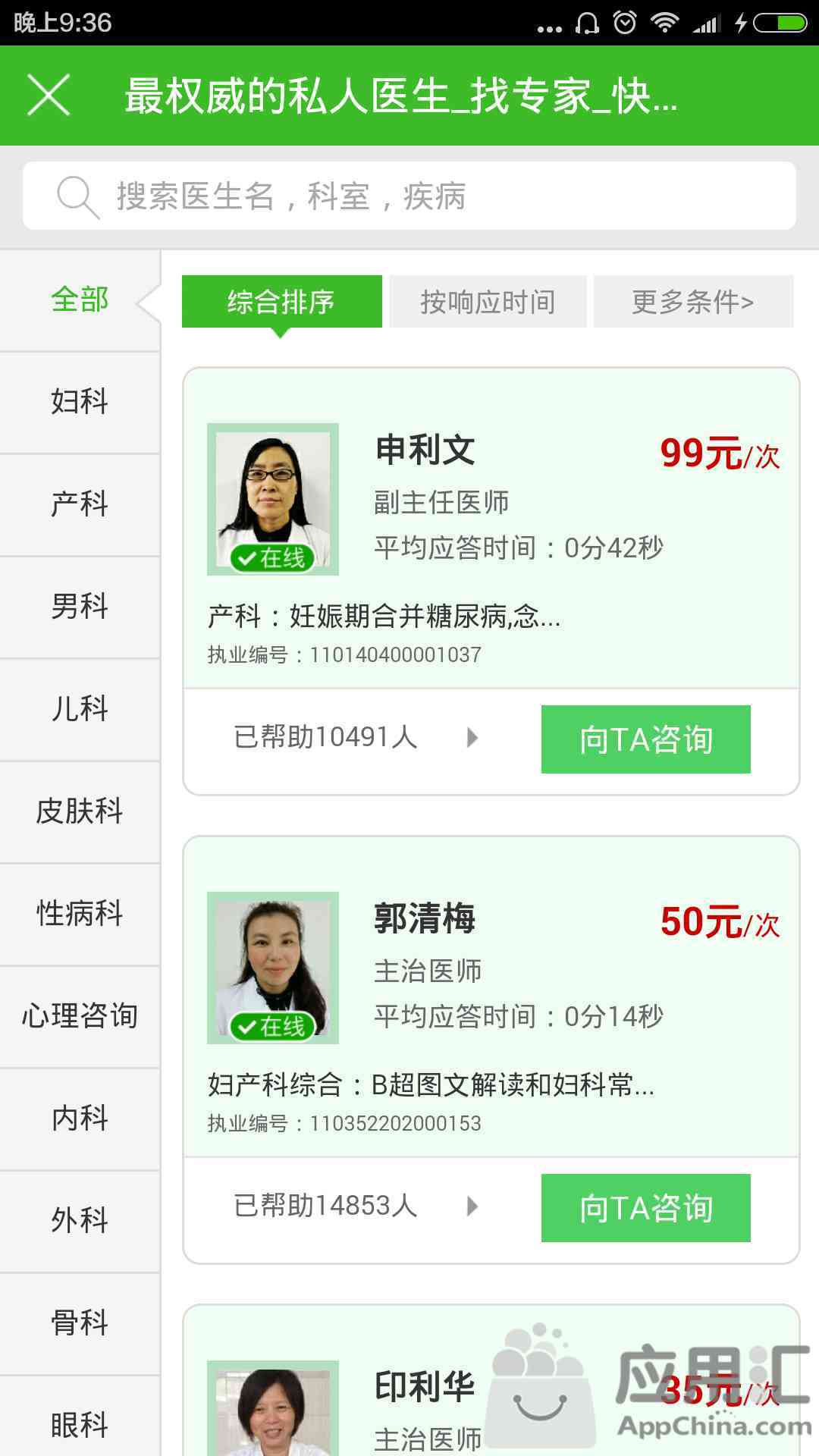Switch to 按响应时间 sorting
The height and width of the screenshot is (1456, 819).
(x=488, y=302)
